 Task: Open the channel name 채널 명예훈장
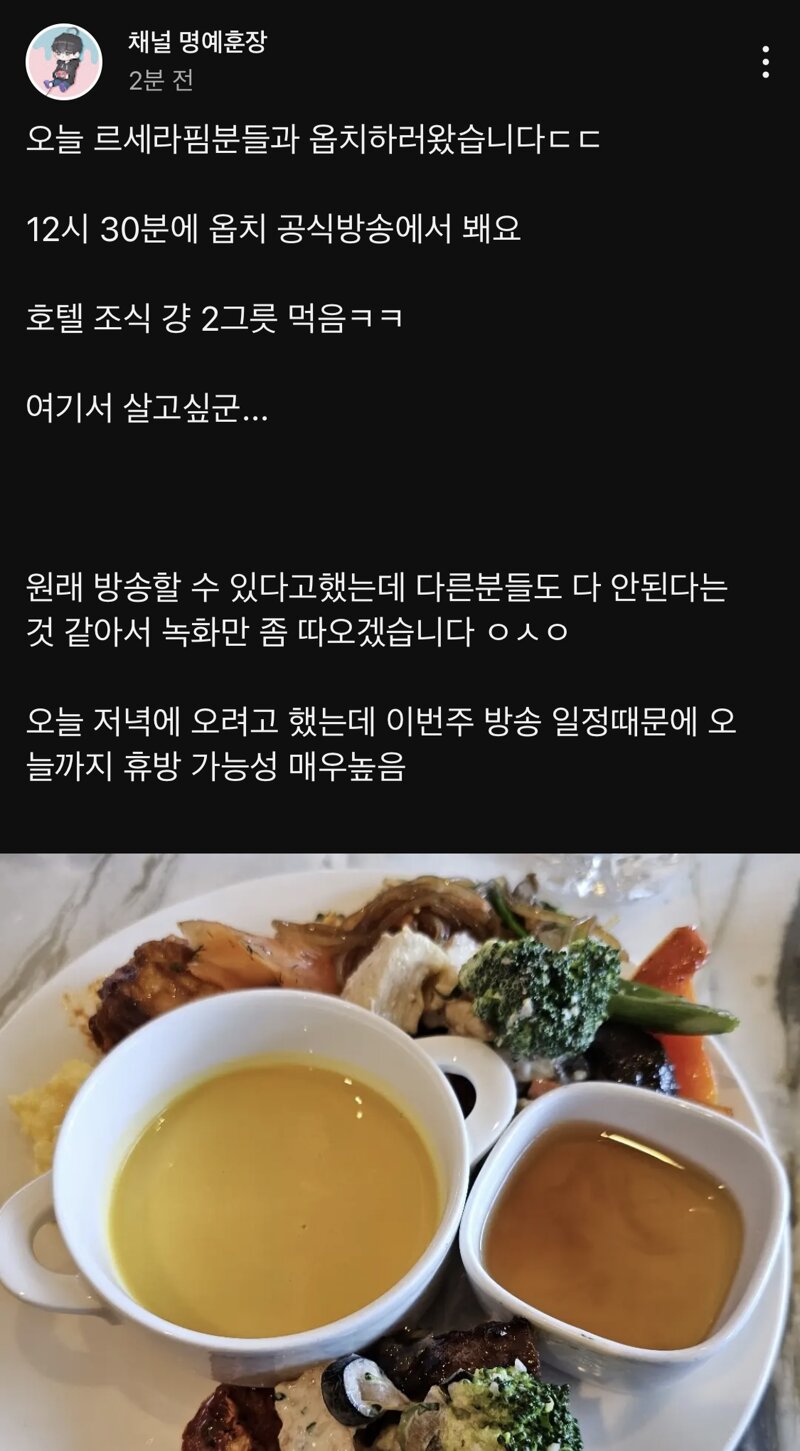[197, 42]
